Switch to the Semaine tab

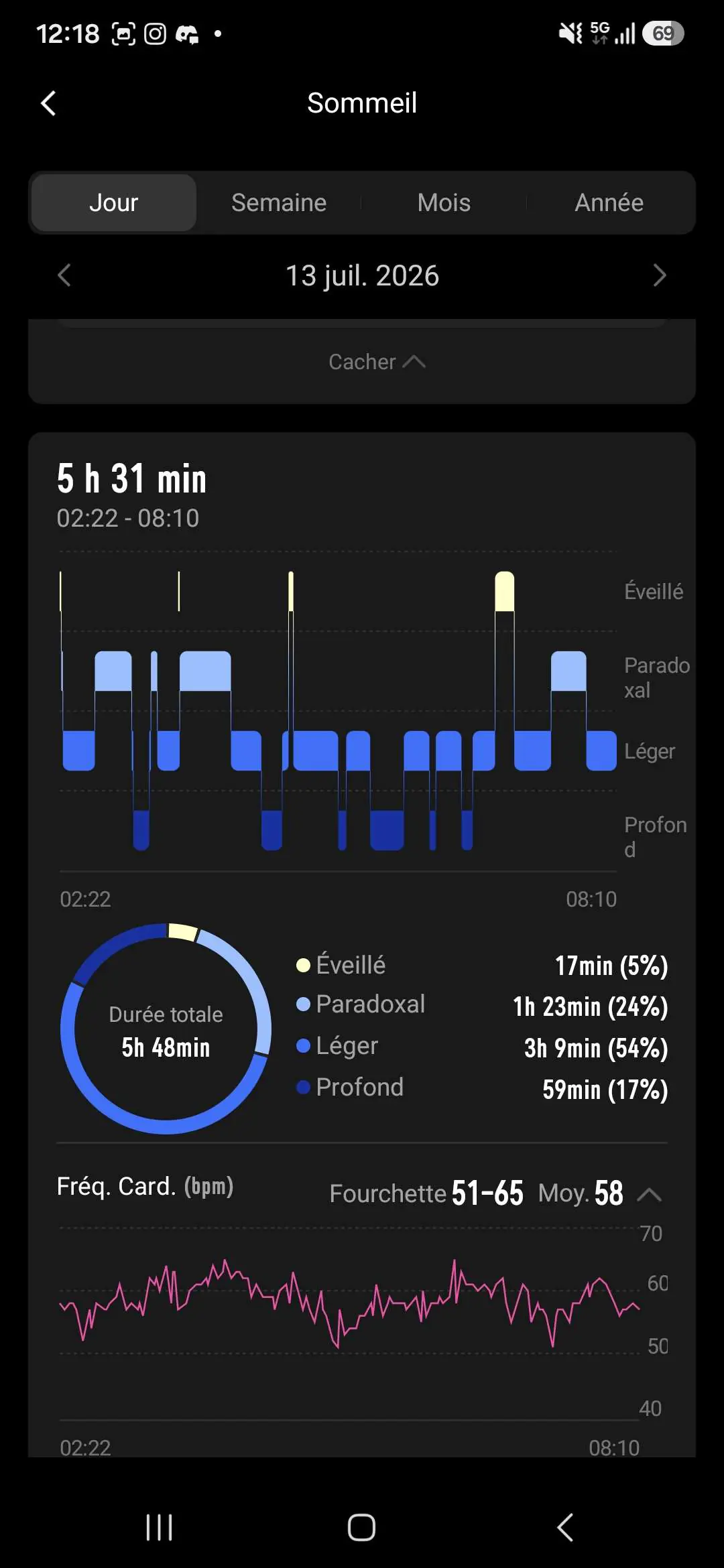coord(279,202)
